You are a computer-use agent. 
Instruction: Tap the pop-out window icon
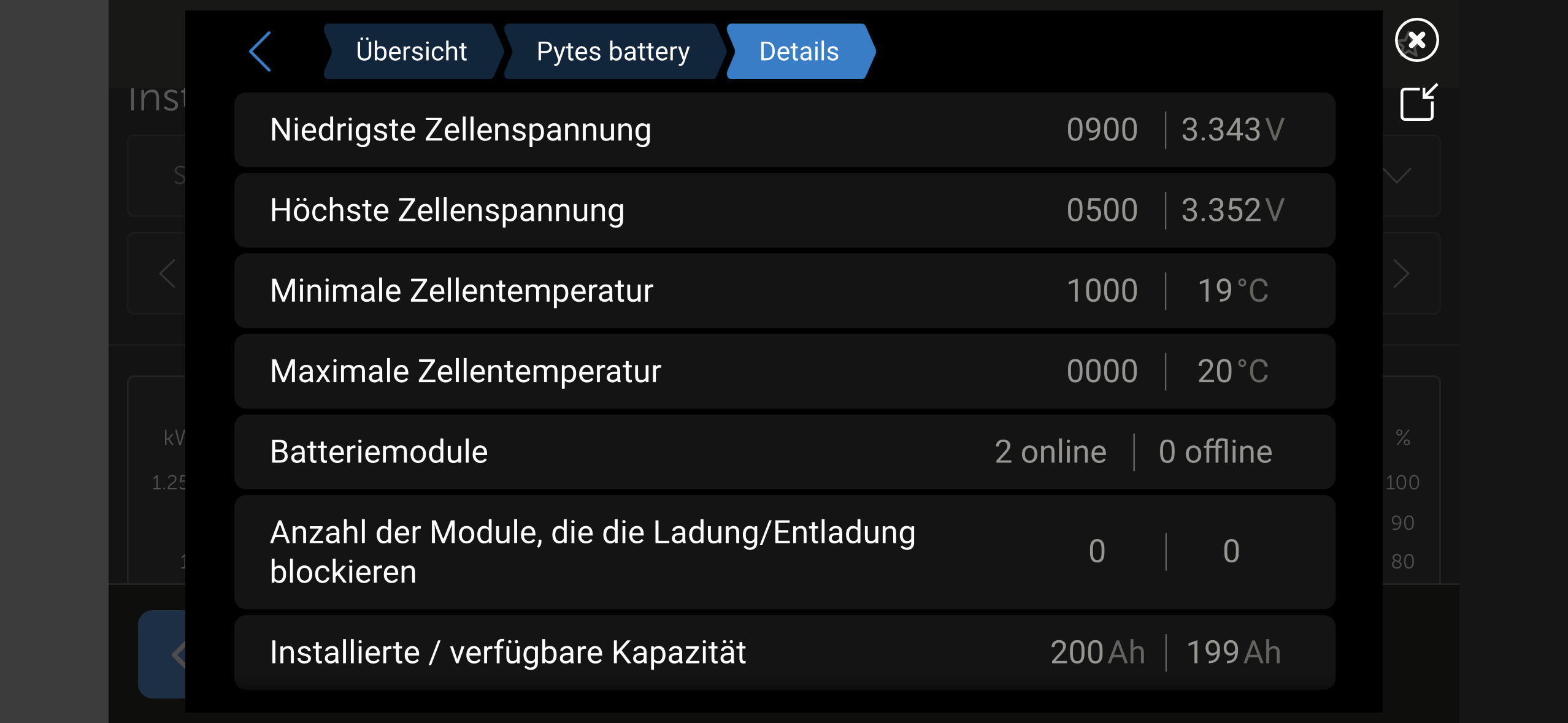(1418, 103)
